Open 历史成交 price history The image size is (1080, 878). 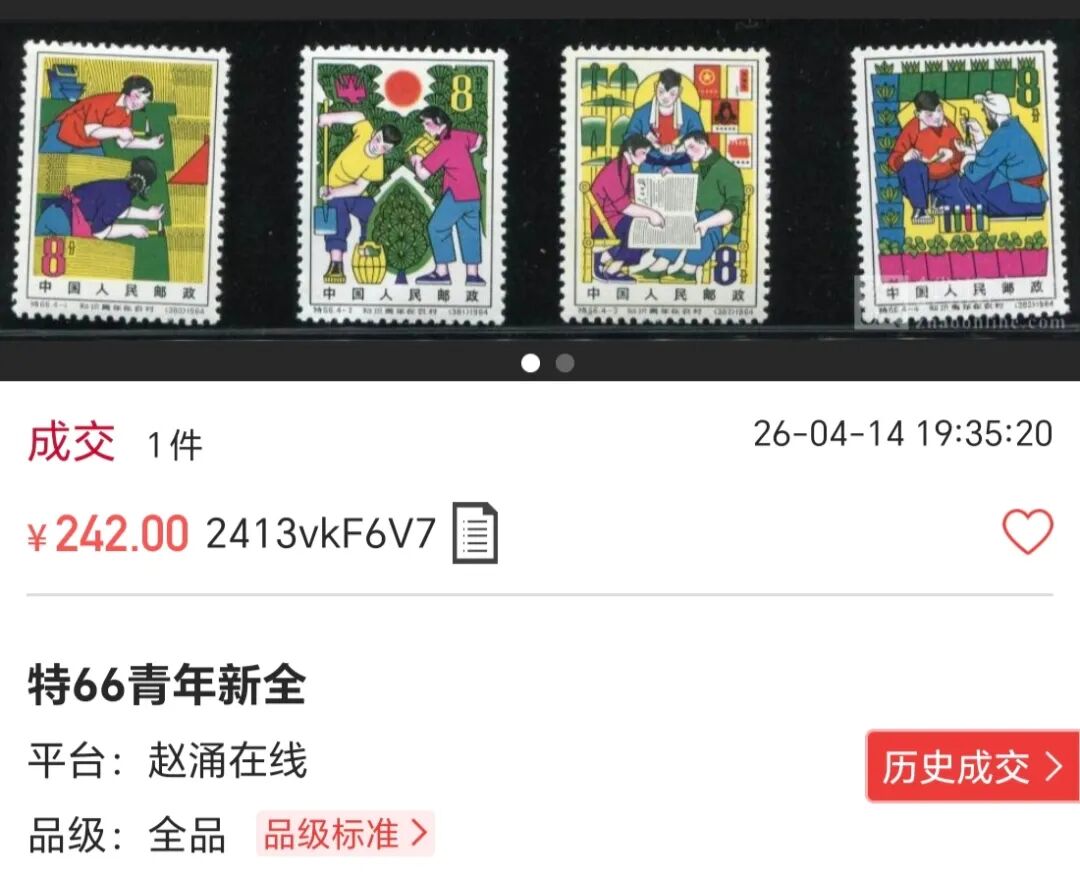[971, 767]
